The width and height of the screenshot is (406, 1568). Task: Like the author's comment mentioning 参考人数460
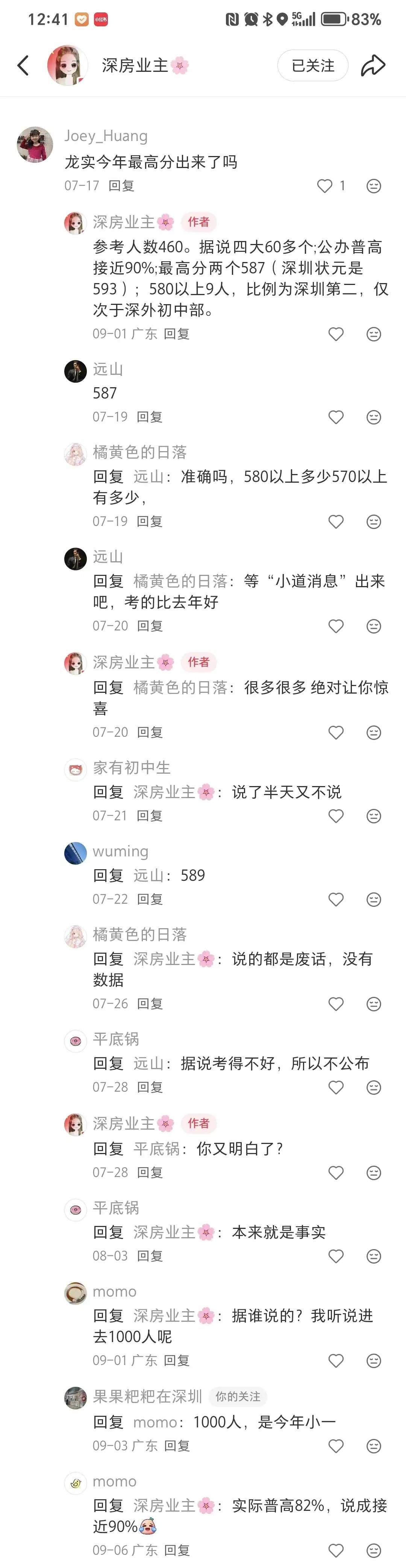pyautogui.click(x=336, y=333)
